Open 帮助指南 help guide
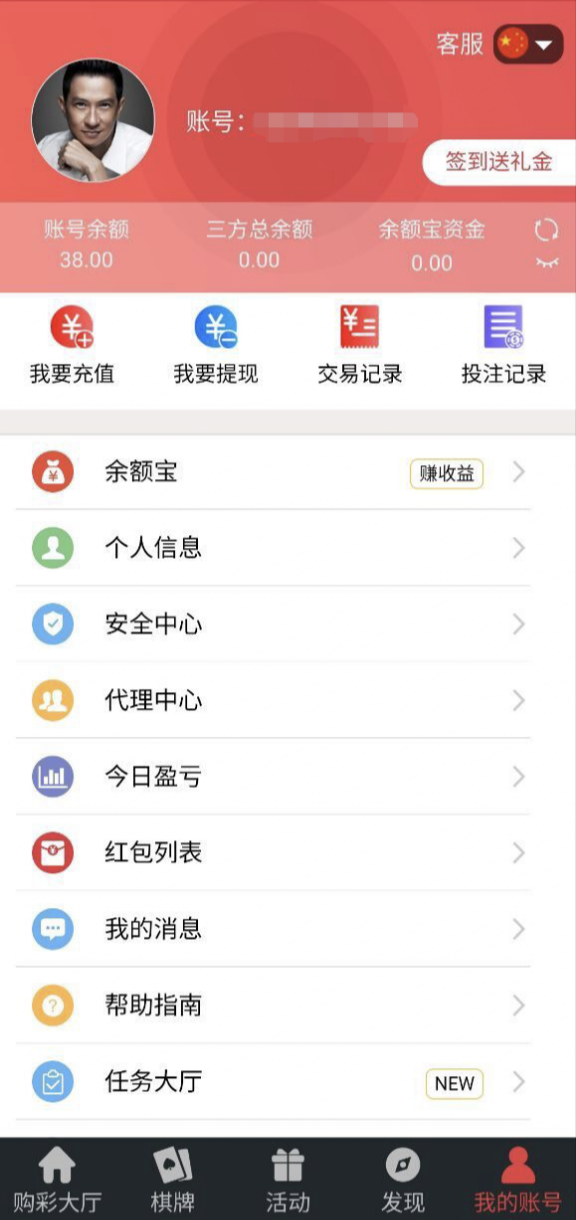The width and height of the screenshot is (576, 1220). pos(288,1004)
